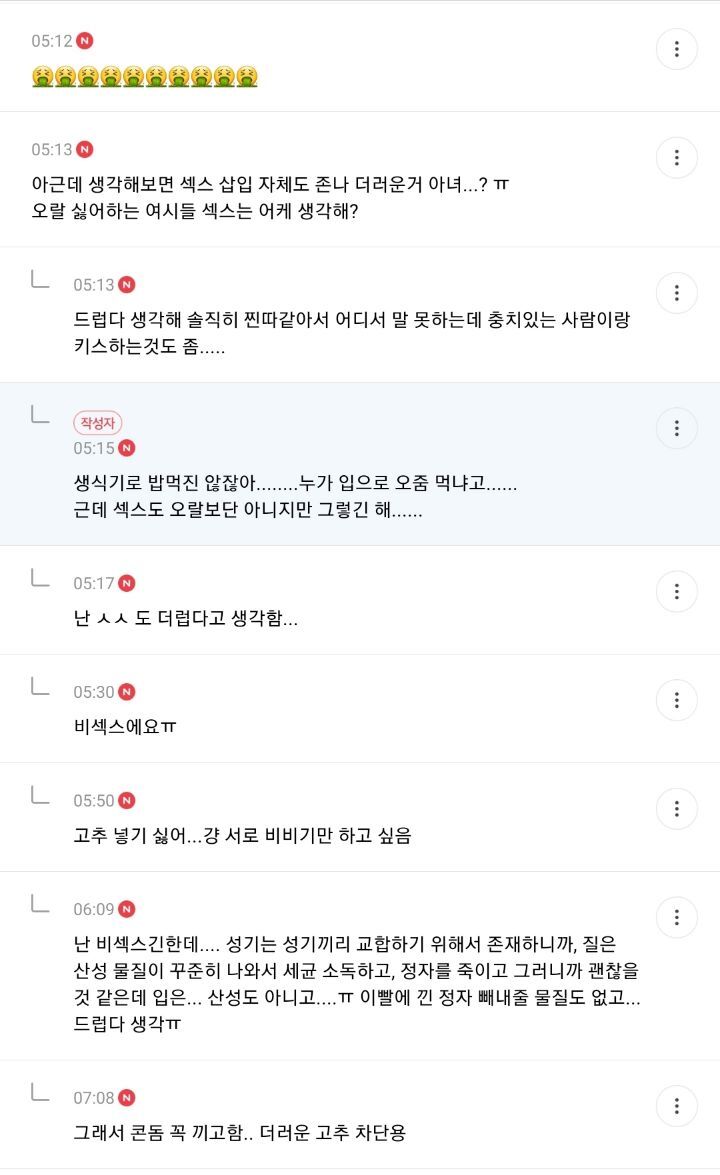Open the three-dot menu on the 05:30 reply

(677, 700)
